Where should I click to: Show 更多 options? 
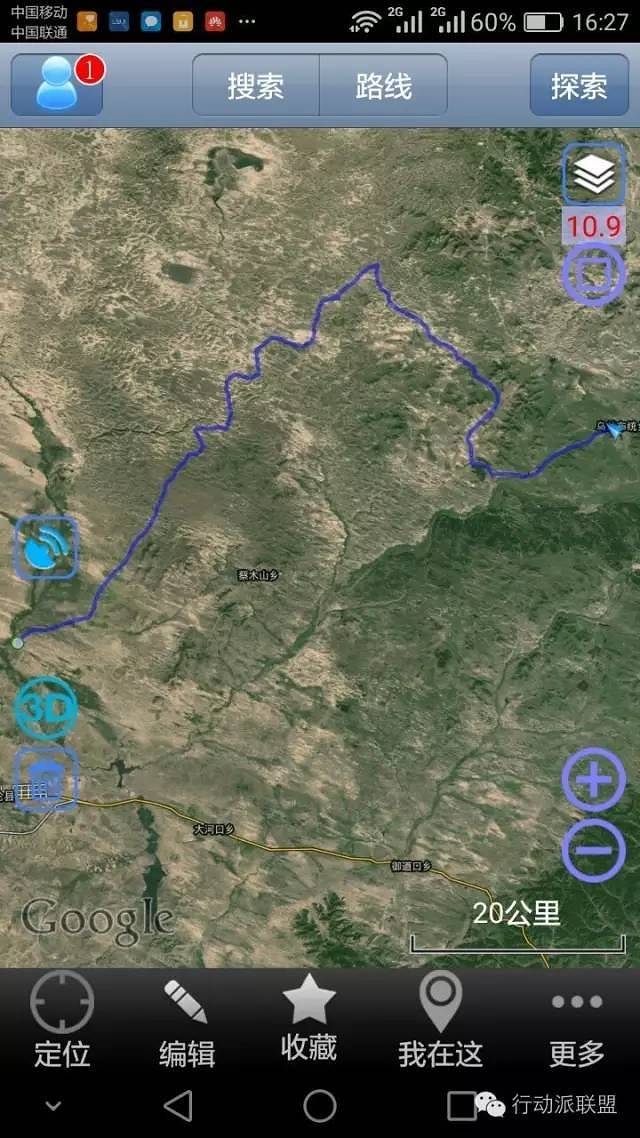[577, 1019]
